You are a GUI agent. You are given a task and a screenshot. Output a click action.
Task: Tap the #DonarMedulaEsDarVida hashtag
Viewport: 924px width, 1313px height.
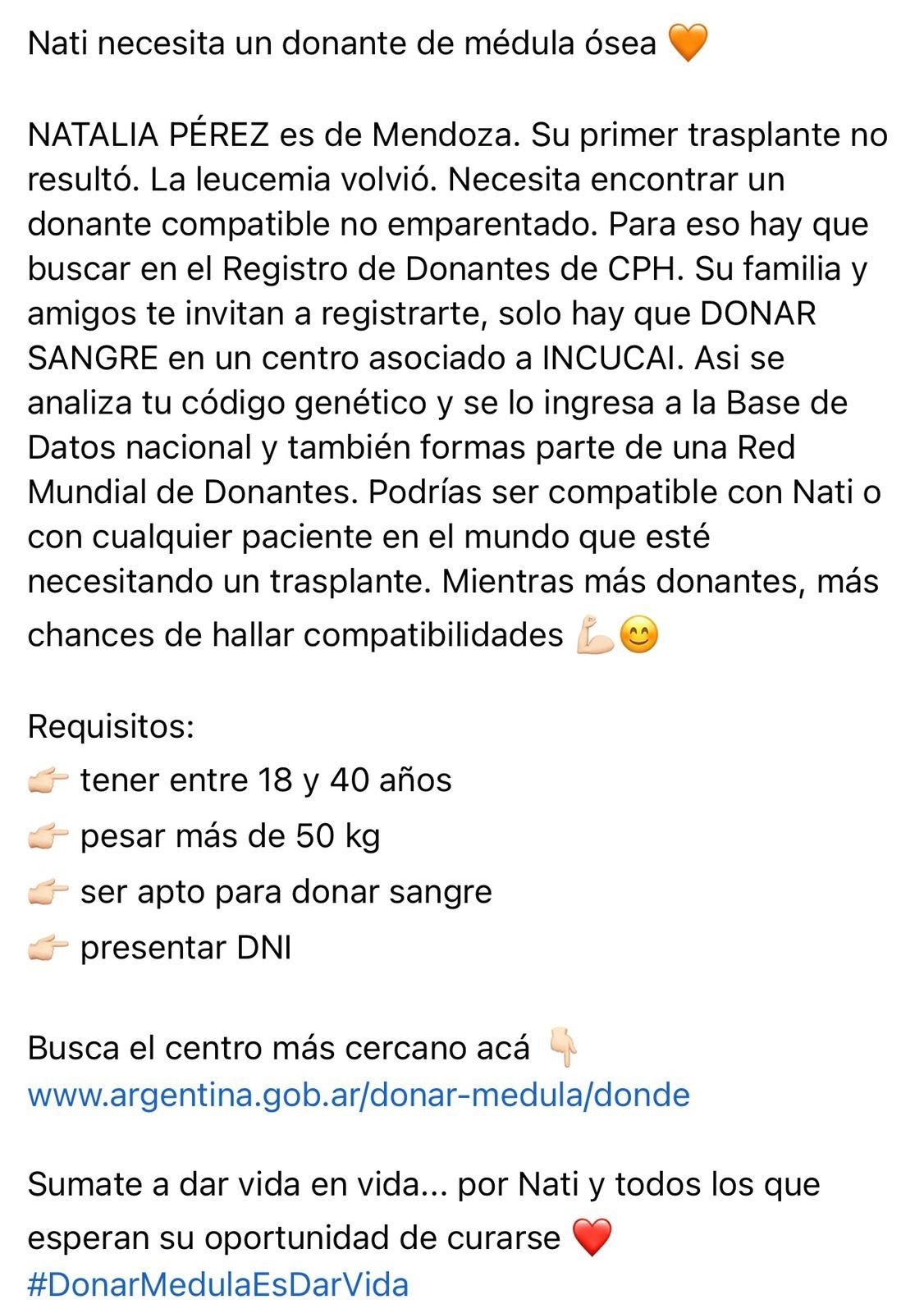[217, 1284]
